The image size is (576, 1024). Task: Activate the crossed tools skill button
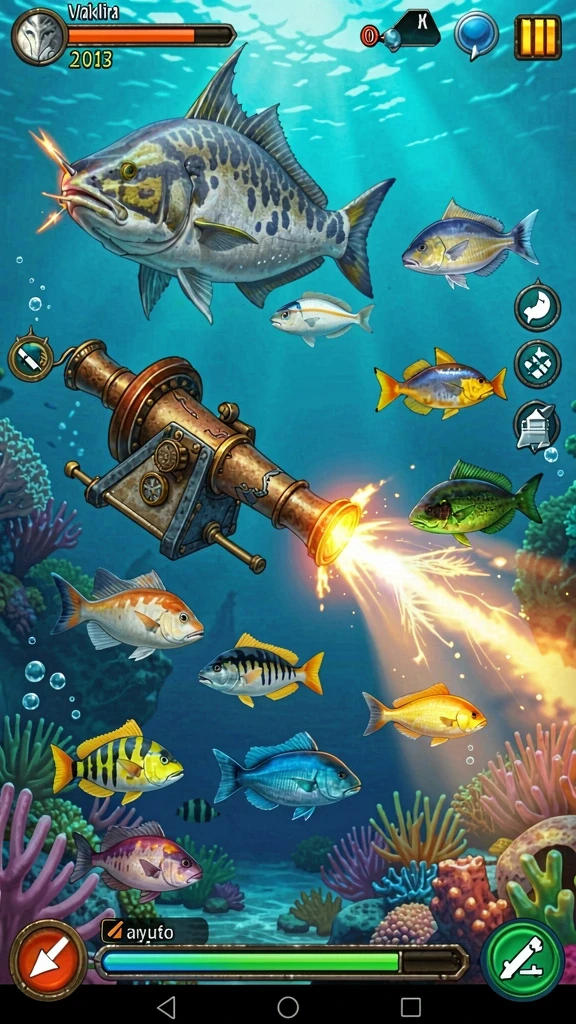pos(537,364)
